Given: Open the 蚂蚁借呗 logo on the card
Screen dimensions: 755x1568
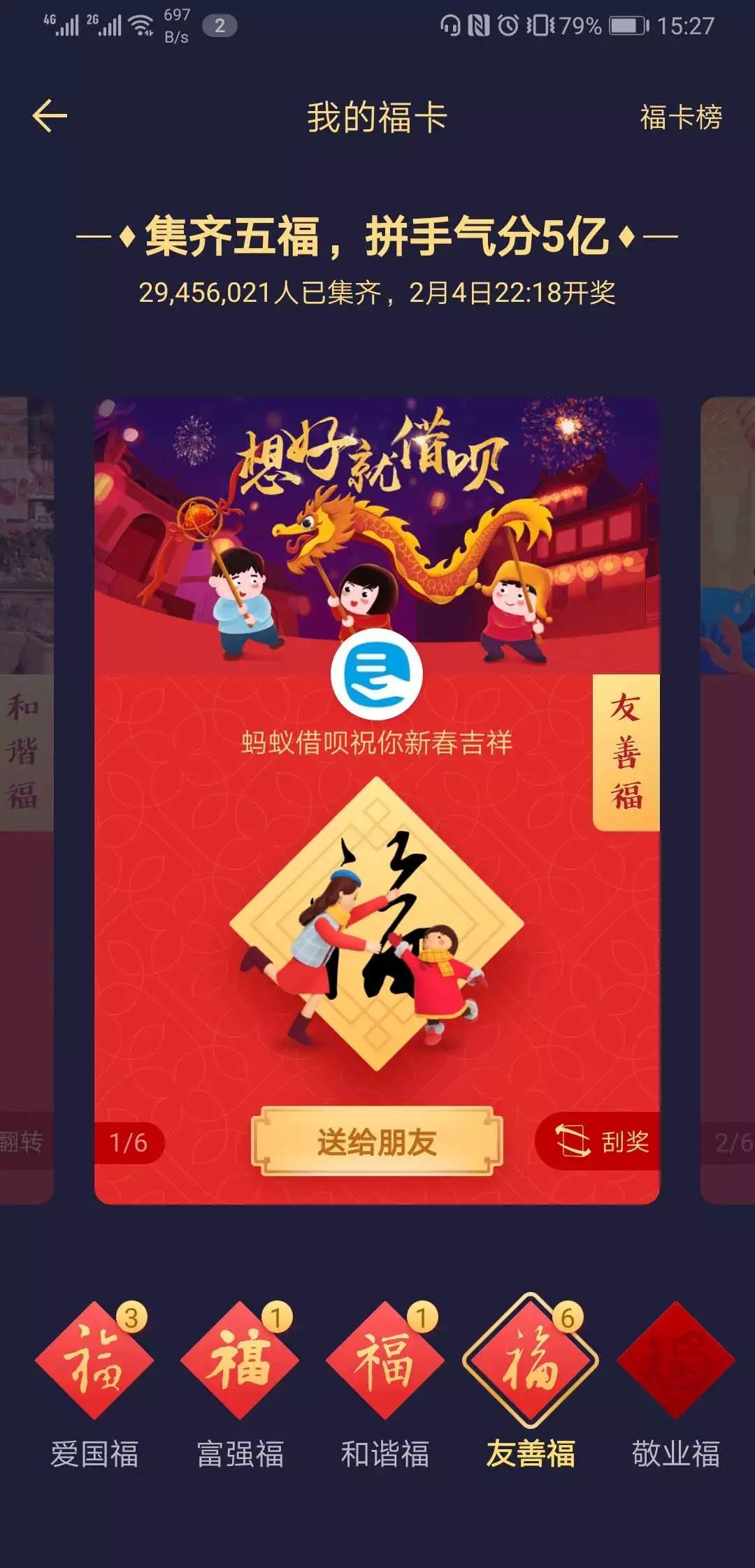Looking at the screenshot, I should [x=377, y=674].
